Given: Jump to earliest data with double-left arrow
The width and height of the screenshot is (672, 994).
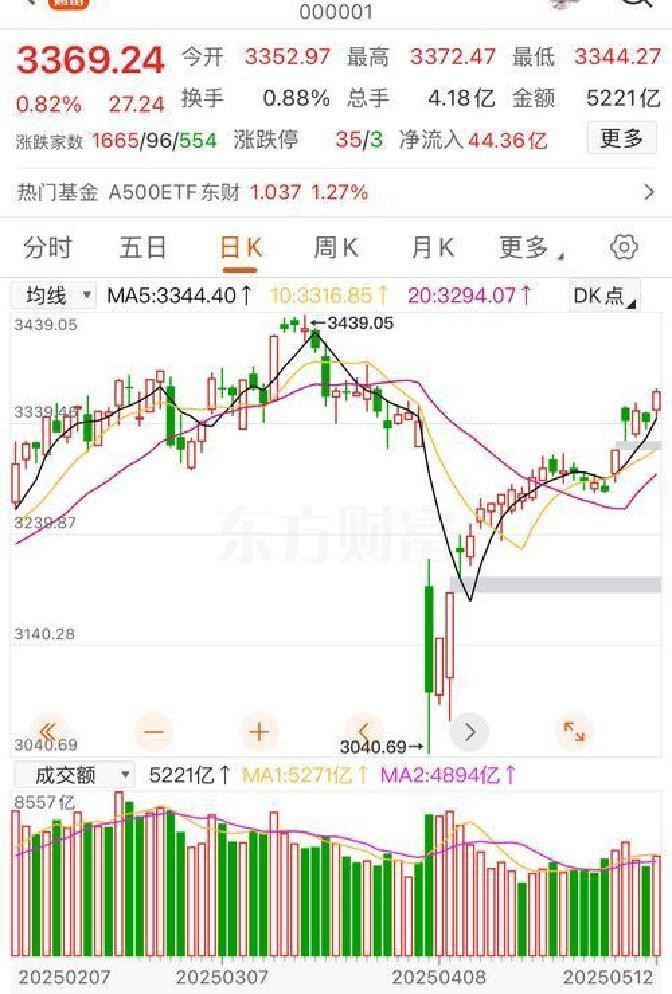Looking at the screenshot, I should coord(47,731).
